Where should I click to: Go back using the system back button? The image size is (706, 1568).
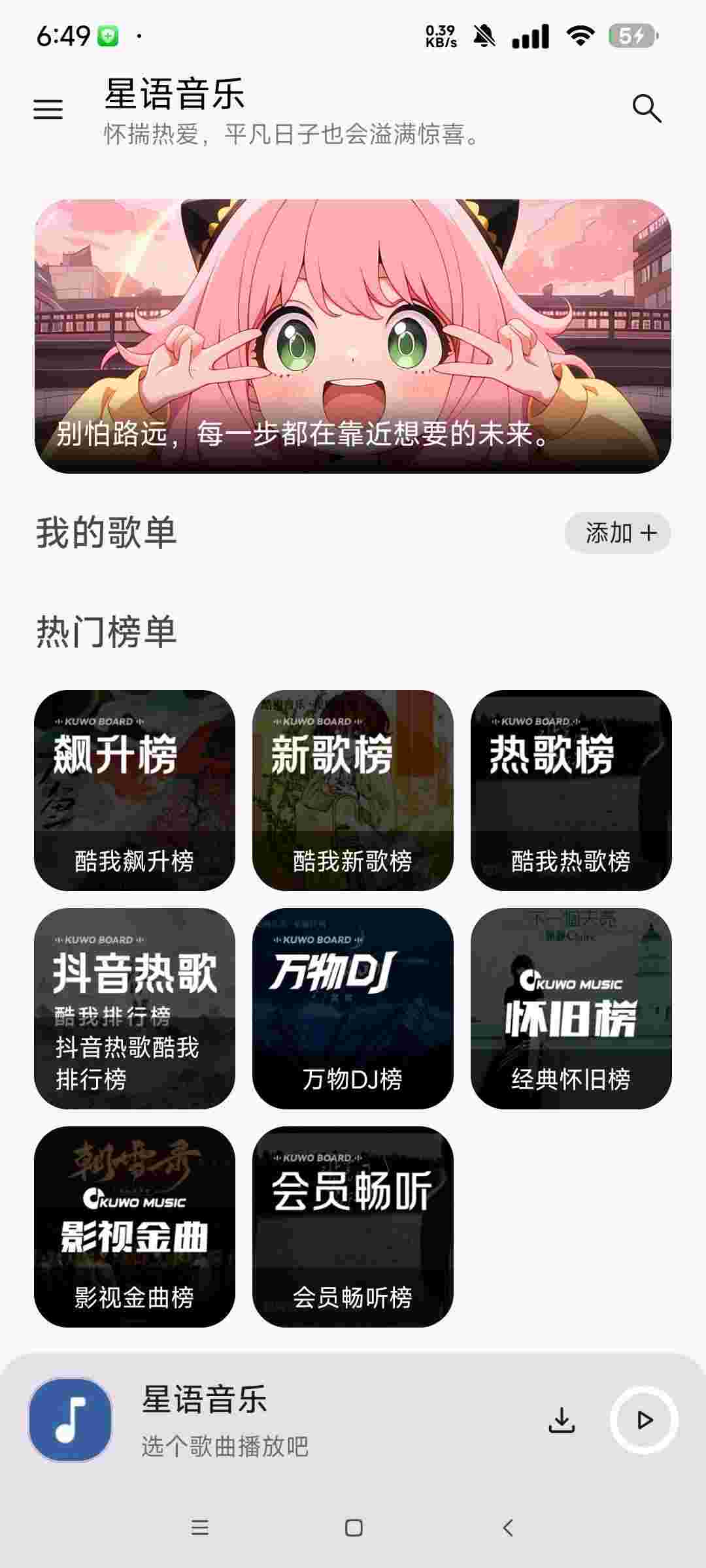point(508,1527)
